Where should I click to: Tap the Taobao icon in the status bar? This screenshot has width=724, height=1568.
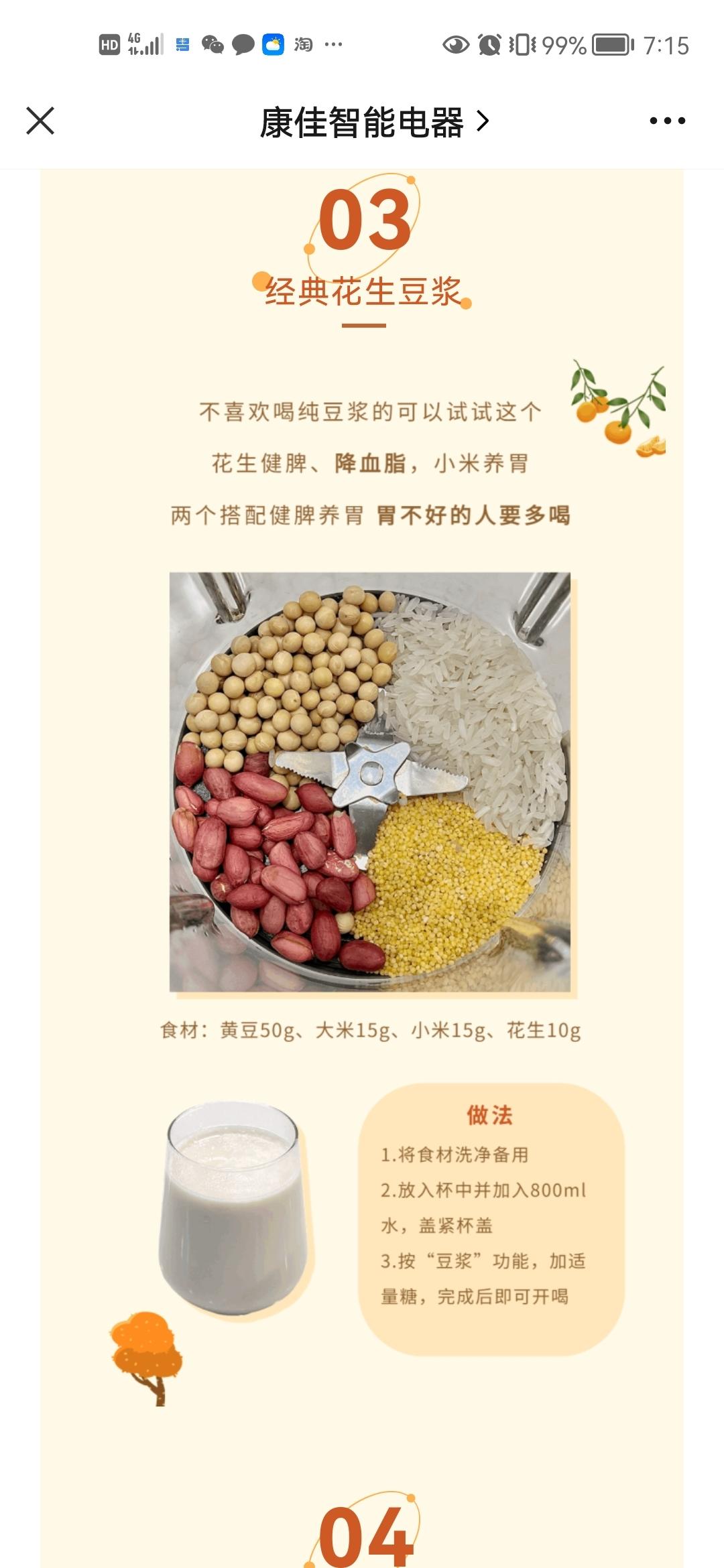[x=304, y=45]
